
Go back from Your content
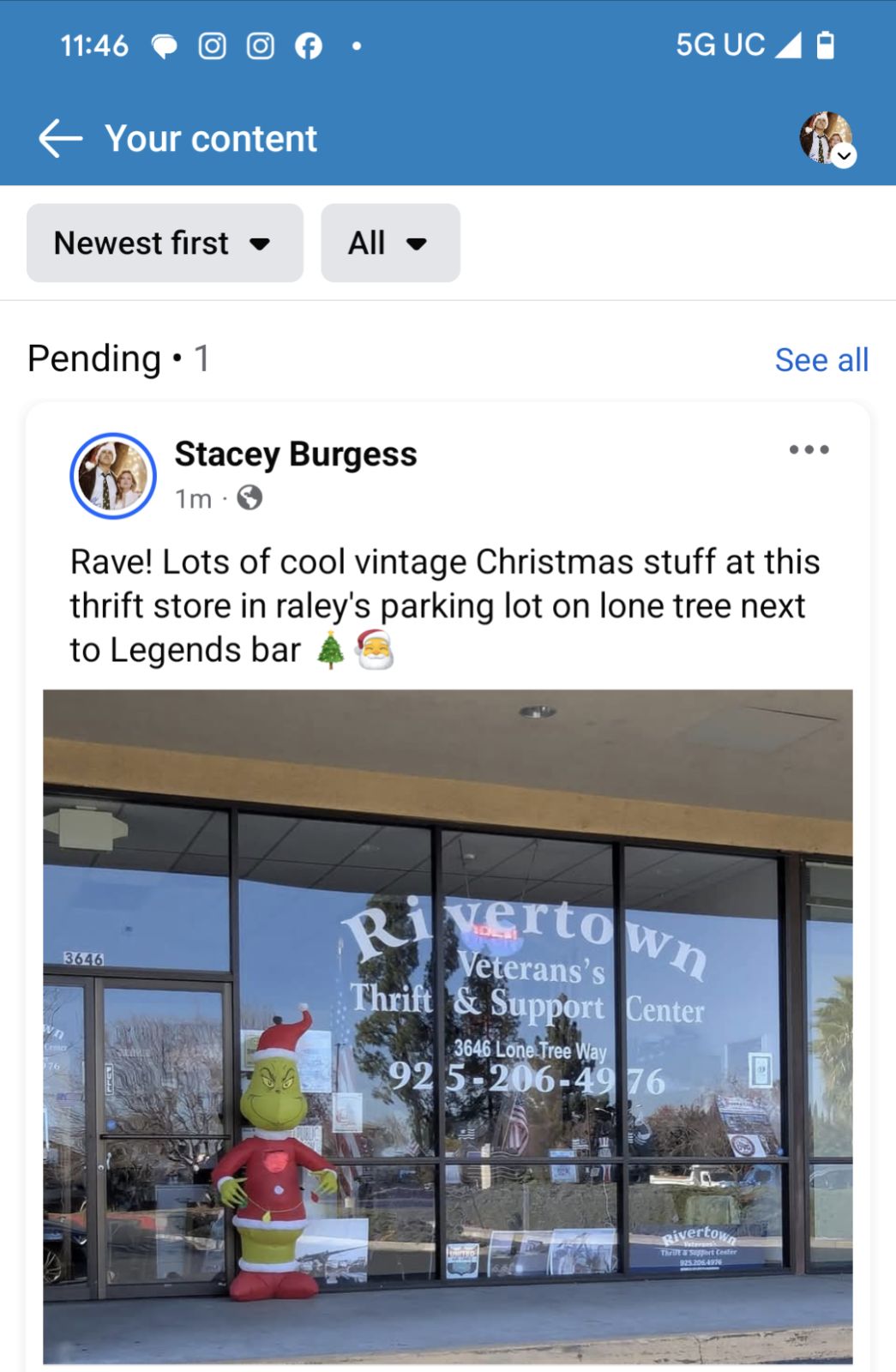[x=60, y=139]
